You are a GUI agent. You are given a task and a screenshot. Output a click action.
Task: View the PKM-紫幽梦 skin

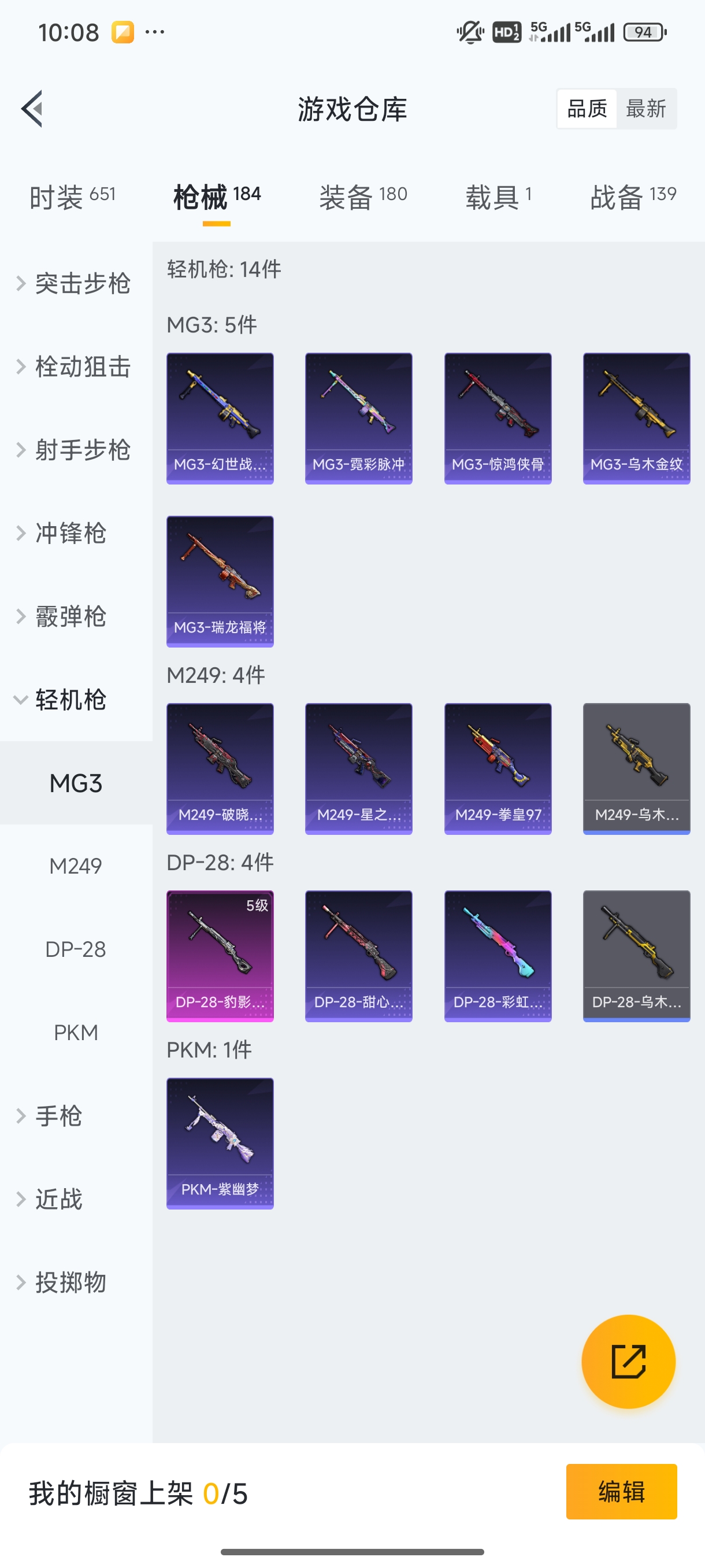(220, 1143)
